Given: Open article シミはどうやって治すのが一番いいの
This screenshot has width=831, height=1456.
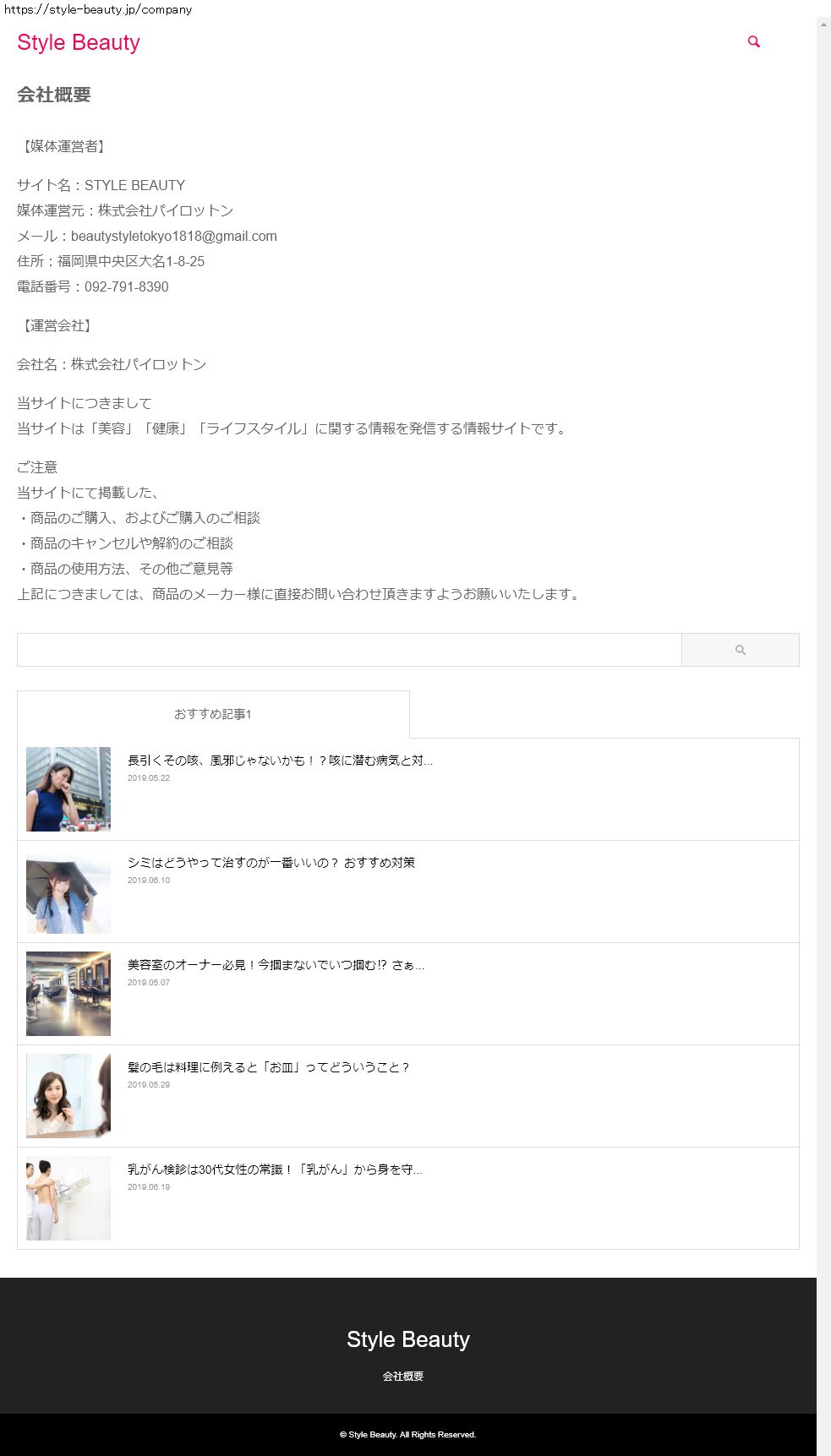Looking at the screenshot, I should click(271, 863).
